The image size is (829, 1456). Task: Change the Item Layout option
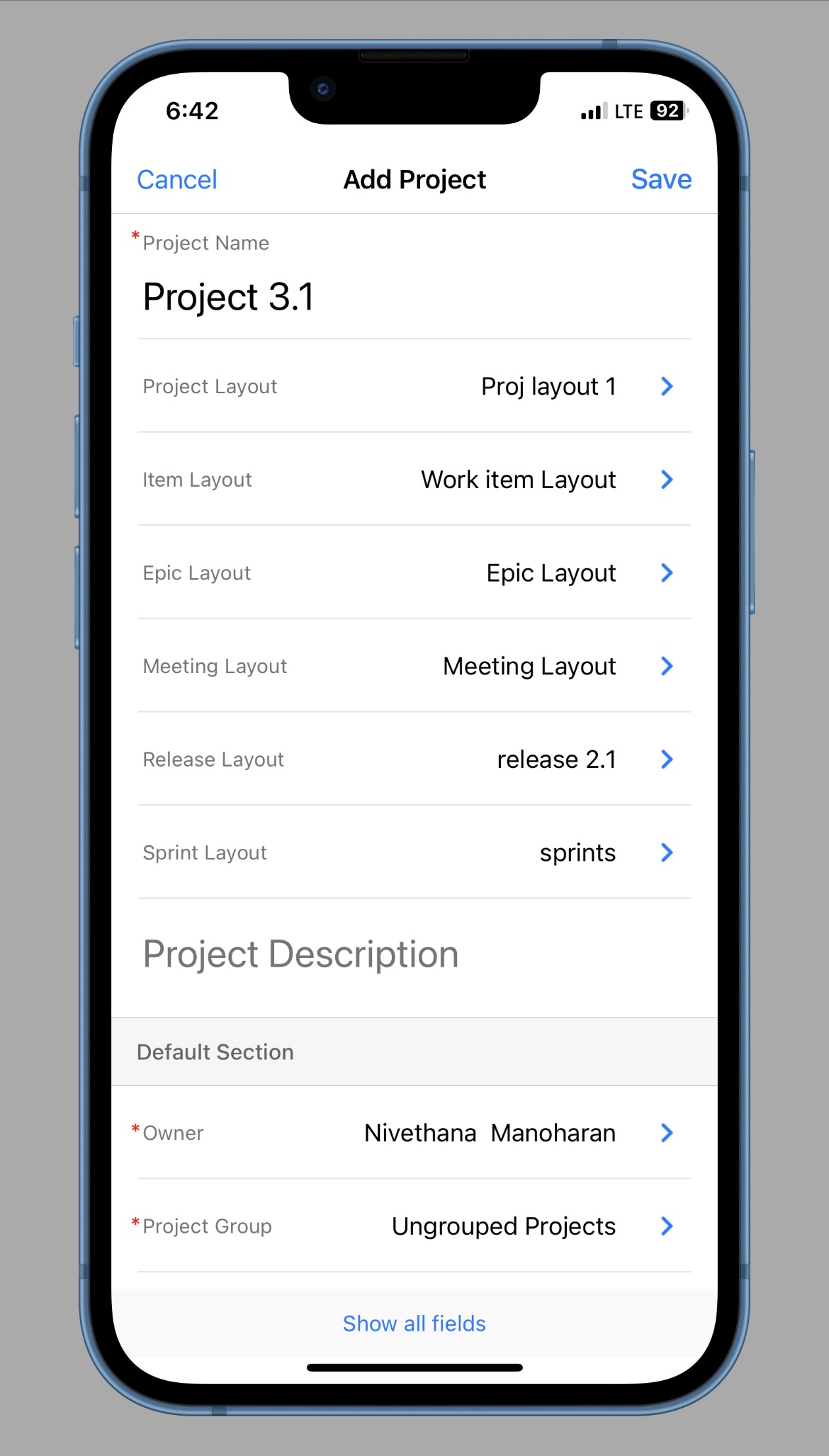[414, 480]
